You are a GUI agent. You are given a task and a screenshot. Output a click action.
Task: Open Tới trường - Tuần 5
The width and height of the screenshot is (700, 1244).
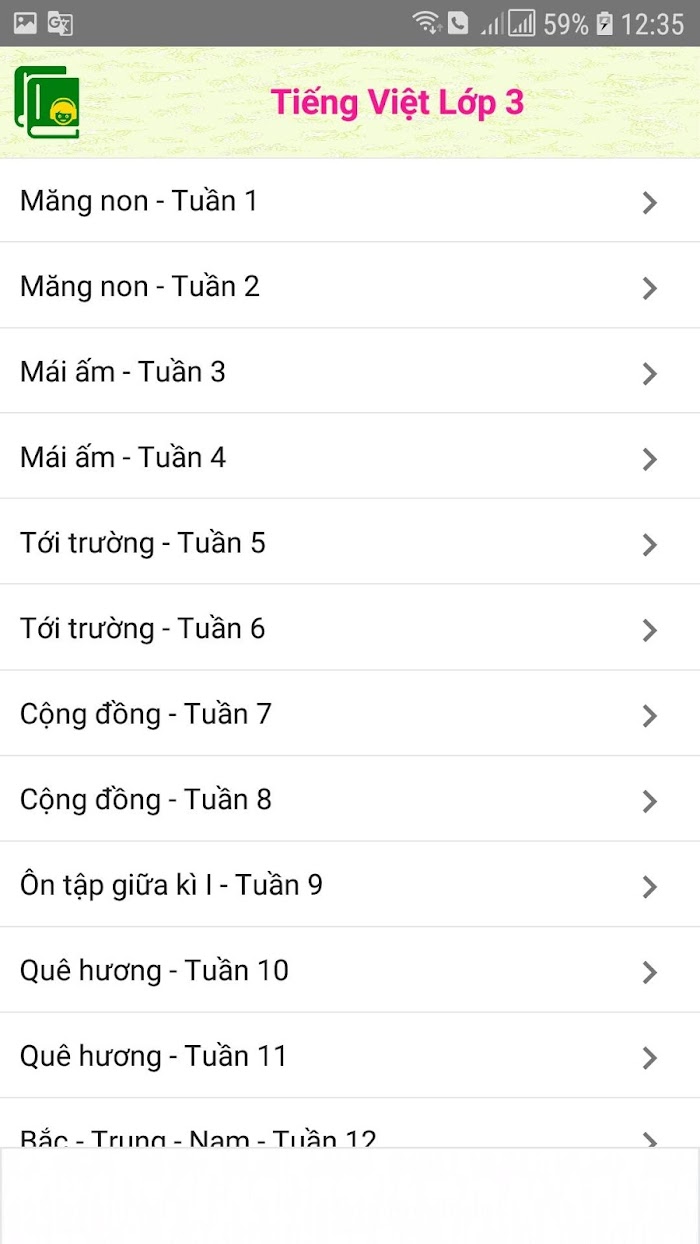tap(350, 543)
